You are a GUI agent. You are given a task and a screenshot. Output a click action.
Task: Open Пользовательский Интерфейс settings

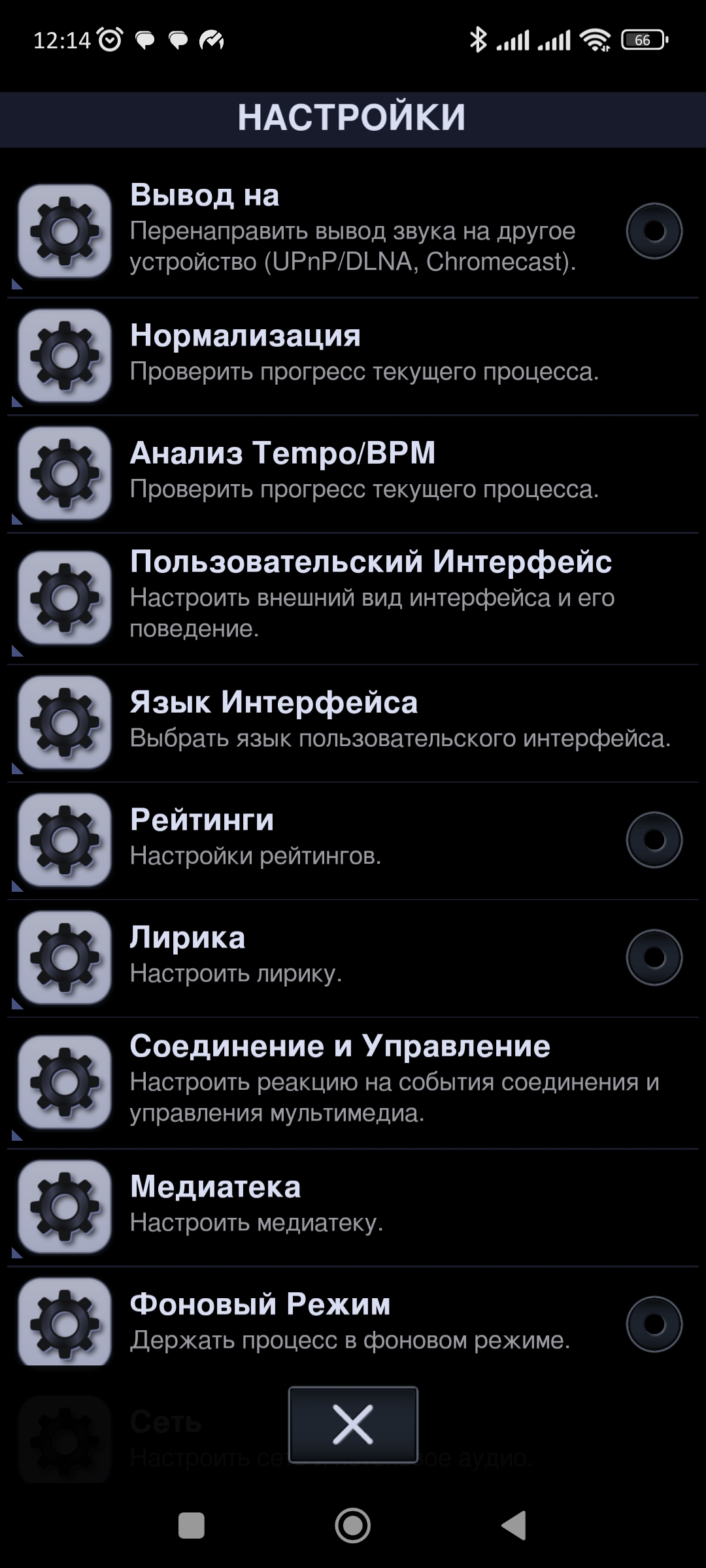[353, 596]
